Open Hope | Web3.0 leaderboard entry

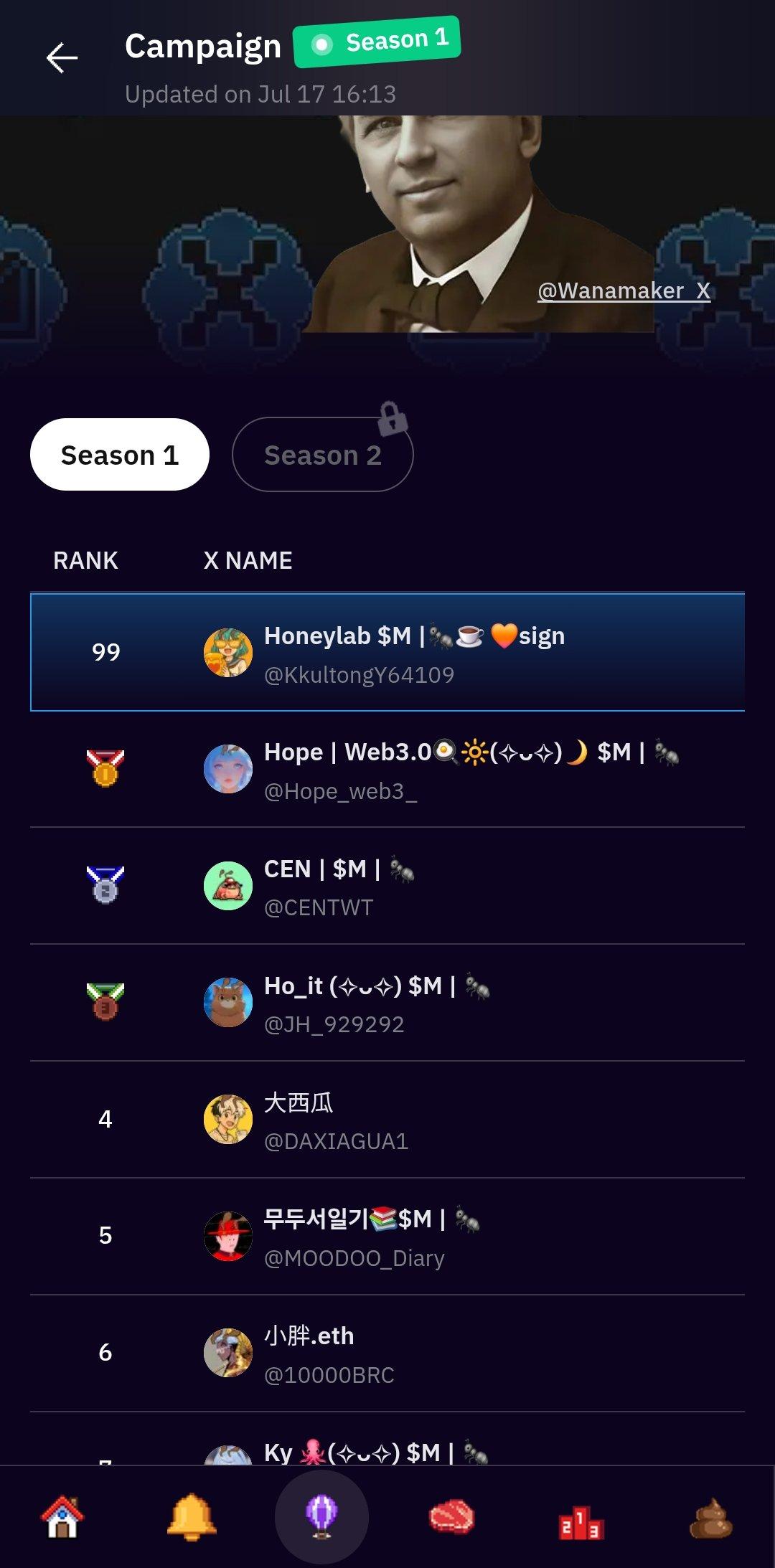[387, 770]
